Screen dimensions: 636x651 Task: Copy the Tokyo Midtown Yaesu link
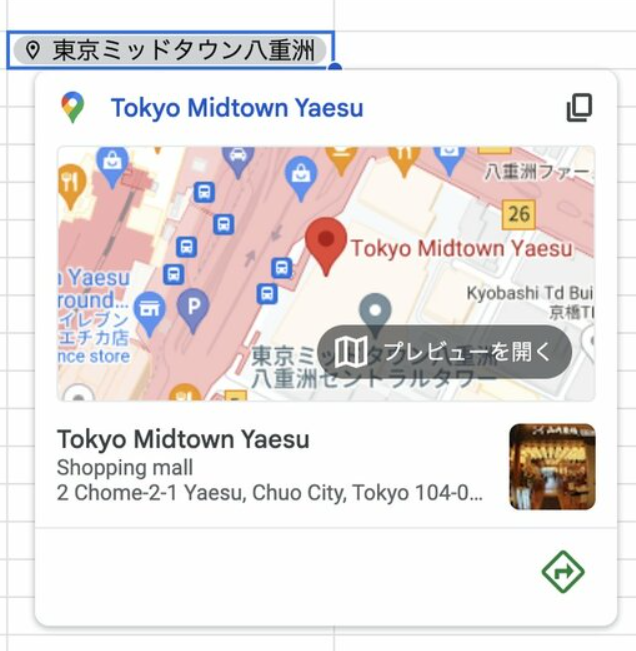579,108
